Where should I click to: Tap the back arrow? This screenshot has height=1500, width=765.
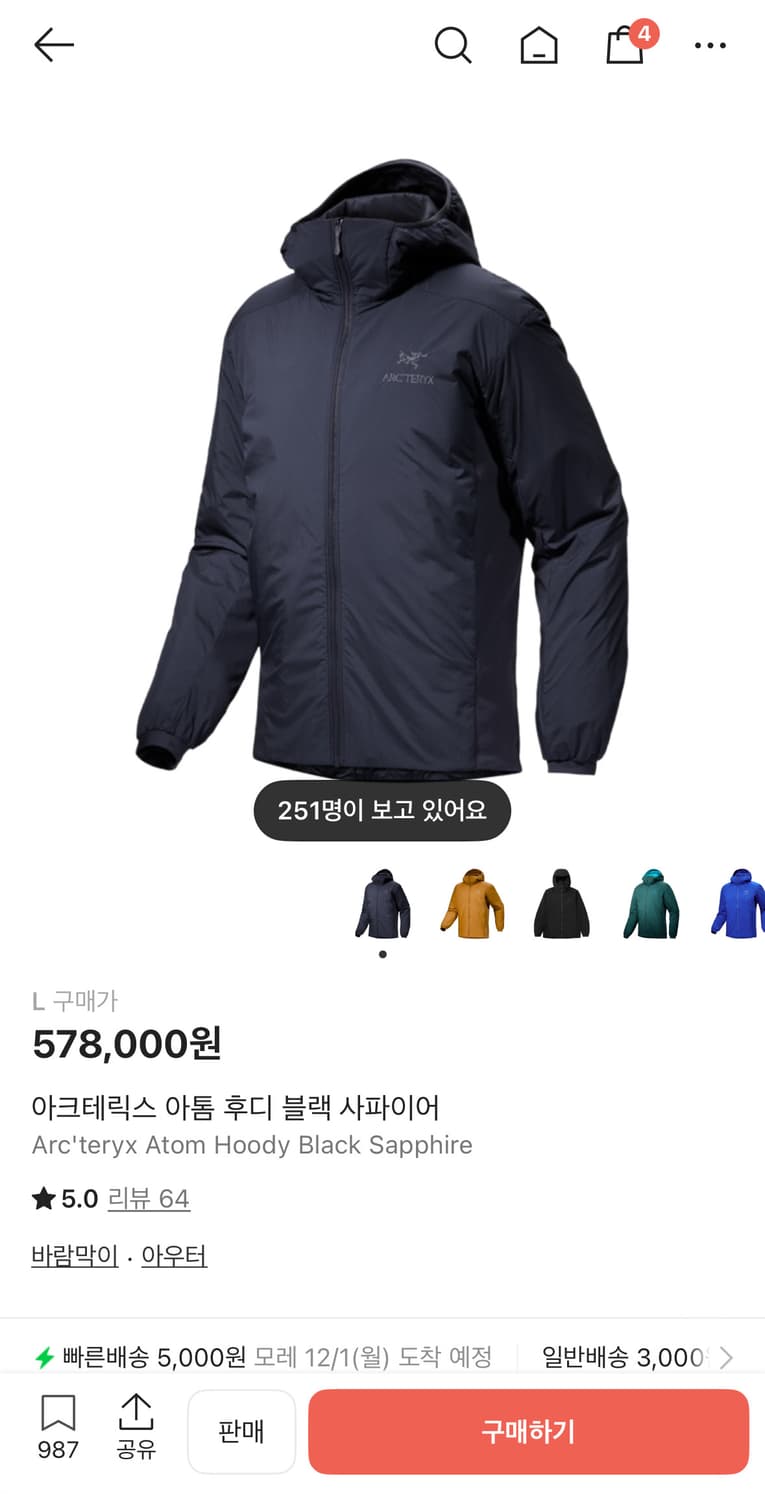pyautogui.click(x=53, y=45)
